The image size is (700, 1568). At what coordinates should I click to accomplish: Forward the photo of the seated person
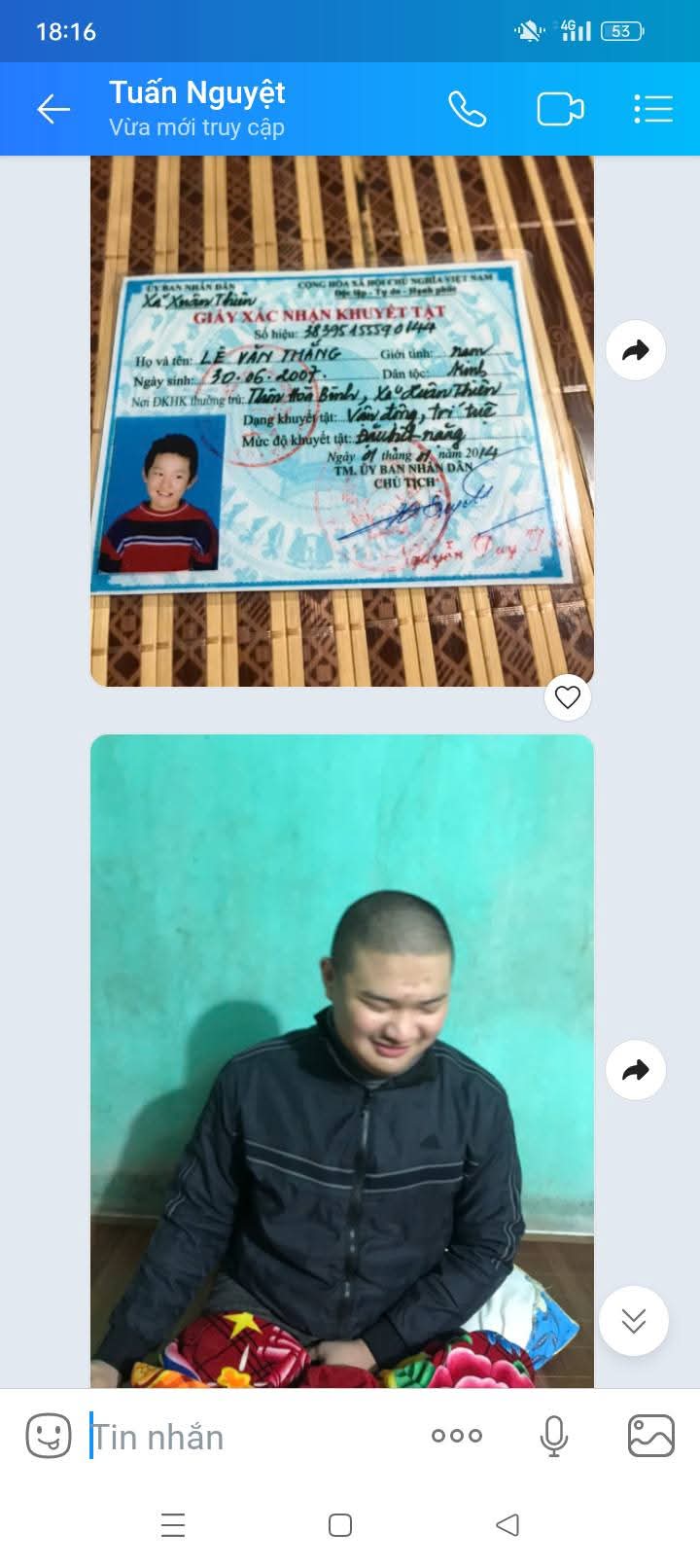(x=636, y=1070)
